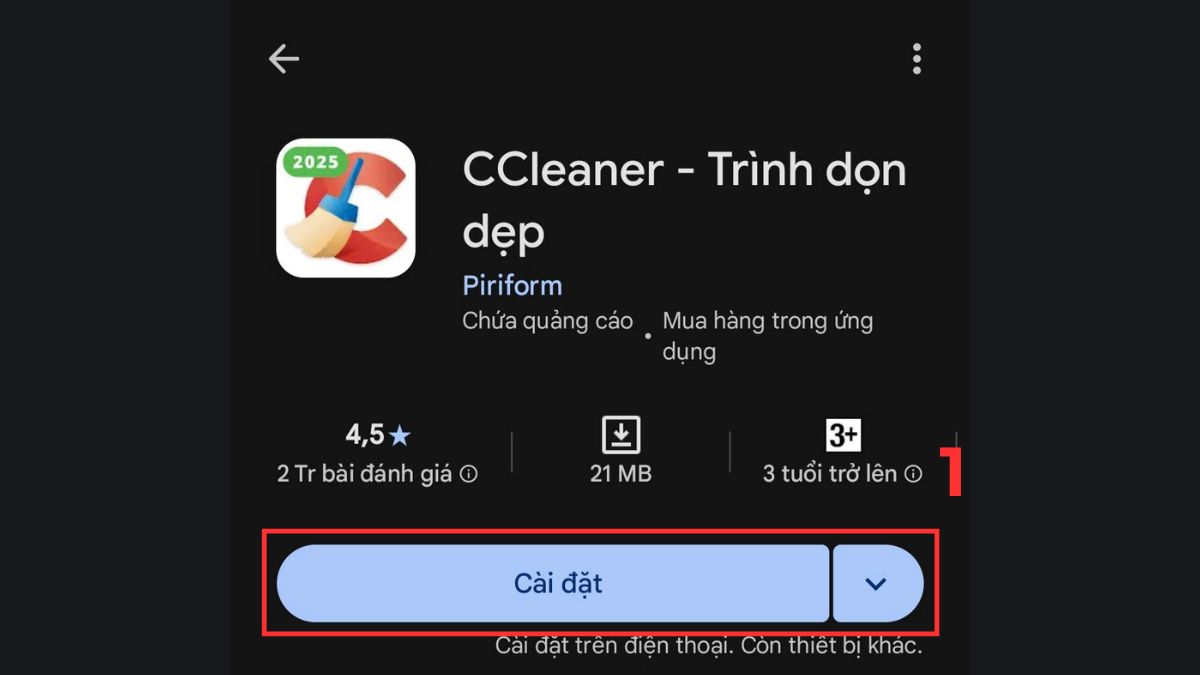Open the three-dot overflow menu
Image resolution: width=1200 pixels, height=675 pixels.
[916, 60]
